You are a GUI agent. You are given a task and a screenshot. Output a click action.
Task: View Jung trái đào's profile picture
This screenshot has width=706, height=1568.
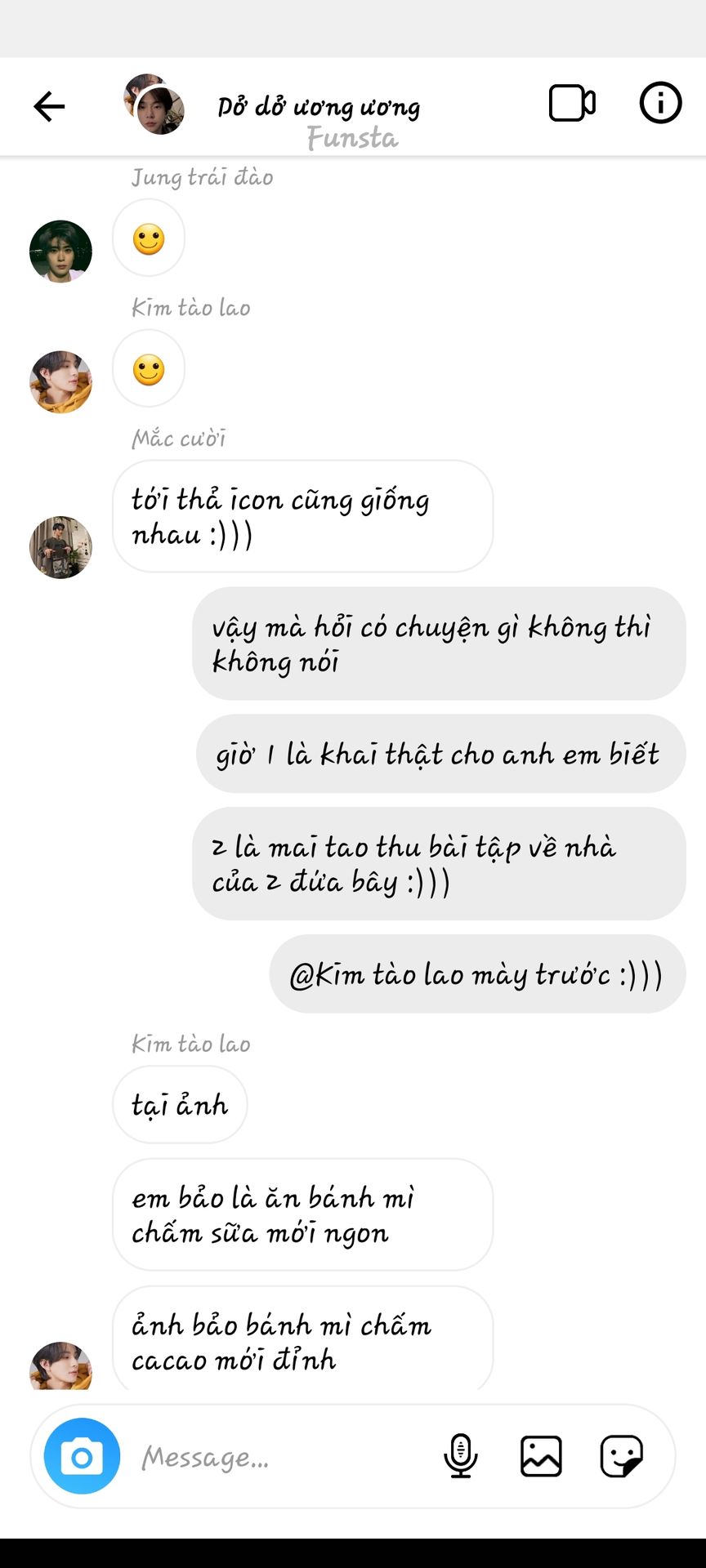point(60,252)
